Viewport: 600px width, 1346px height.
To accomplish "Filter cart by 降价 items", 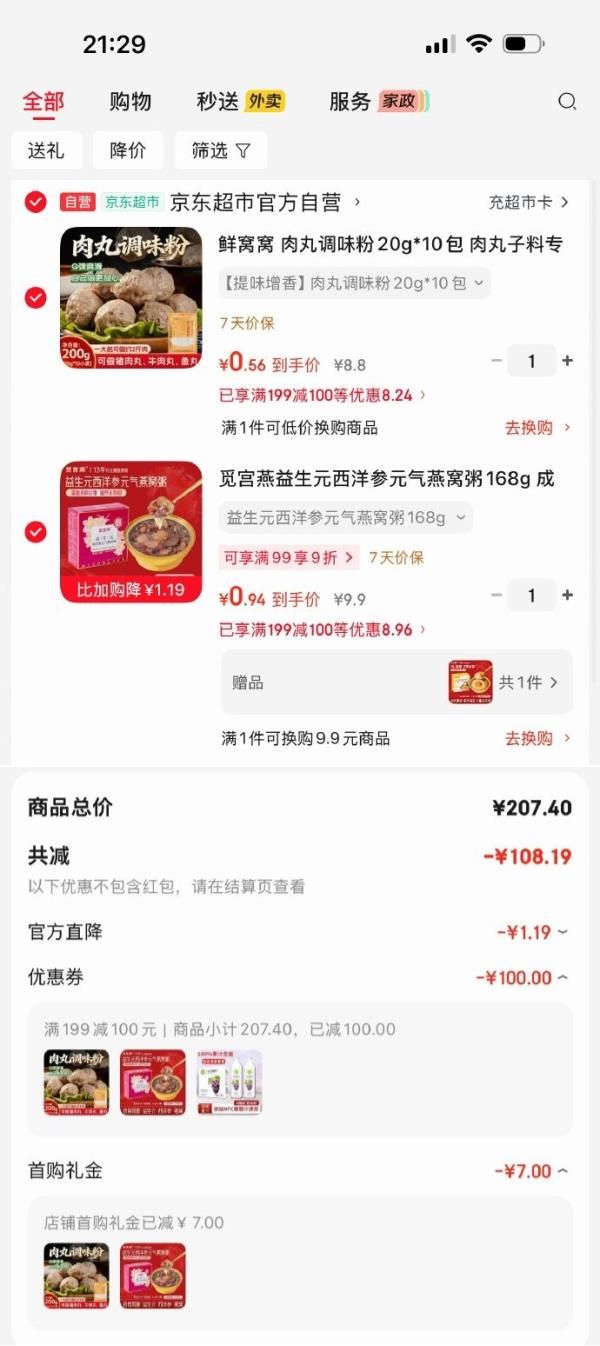I will click(128, 150).
